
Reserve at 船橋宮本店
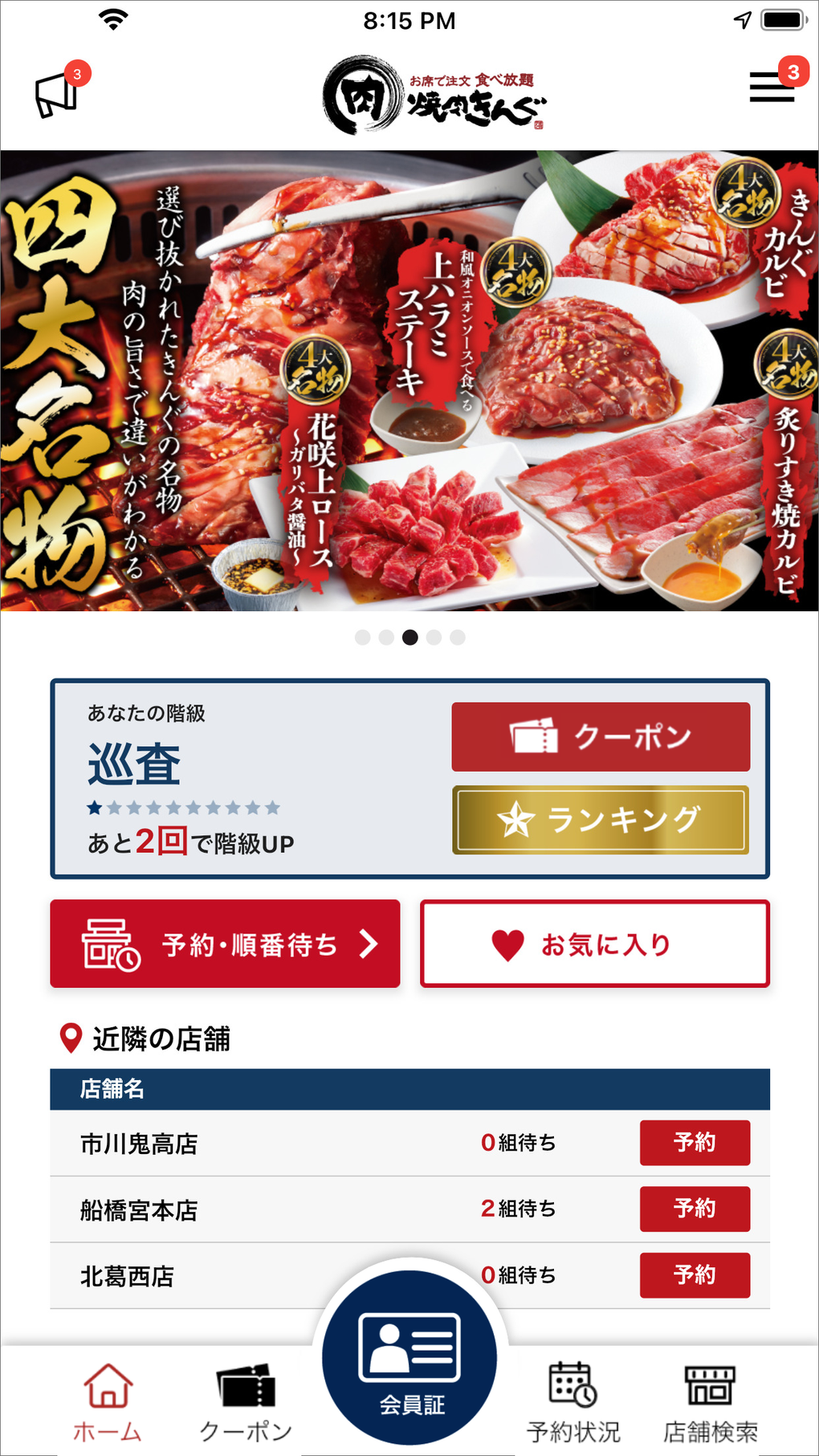(x=695, y=1209)
